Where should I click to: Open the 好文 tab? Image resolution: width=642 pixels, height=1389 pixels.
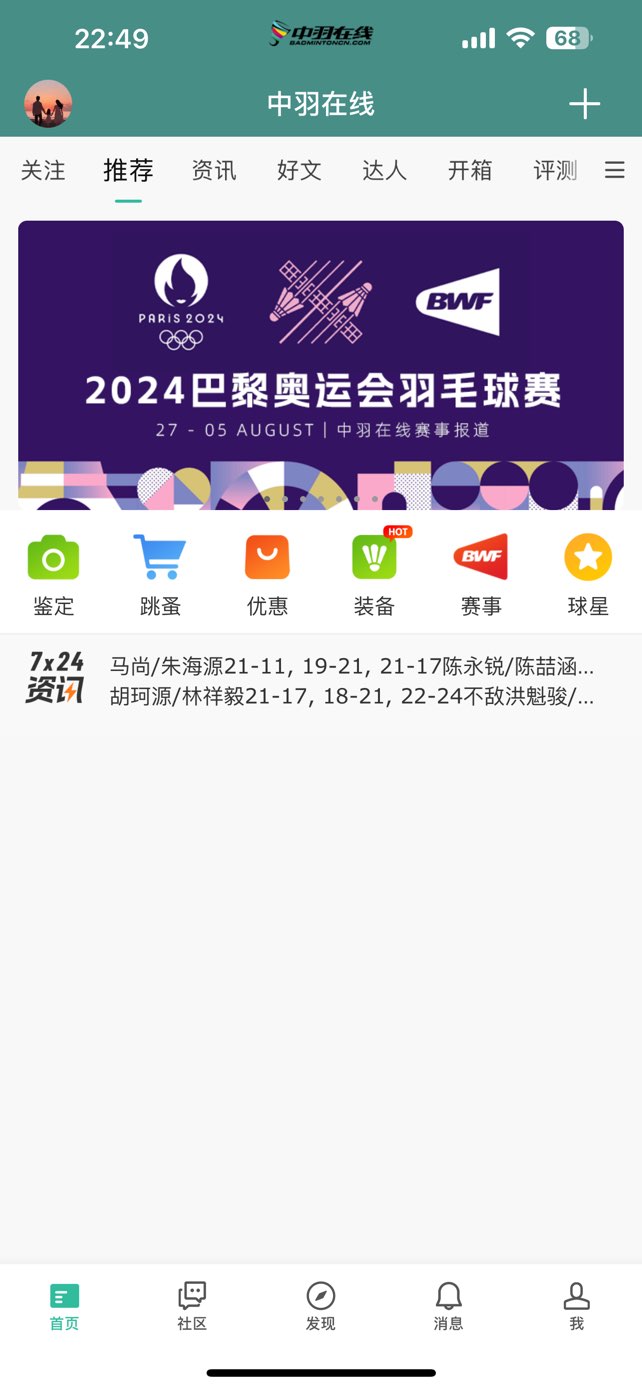click(x=299, y=171)
